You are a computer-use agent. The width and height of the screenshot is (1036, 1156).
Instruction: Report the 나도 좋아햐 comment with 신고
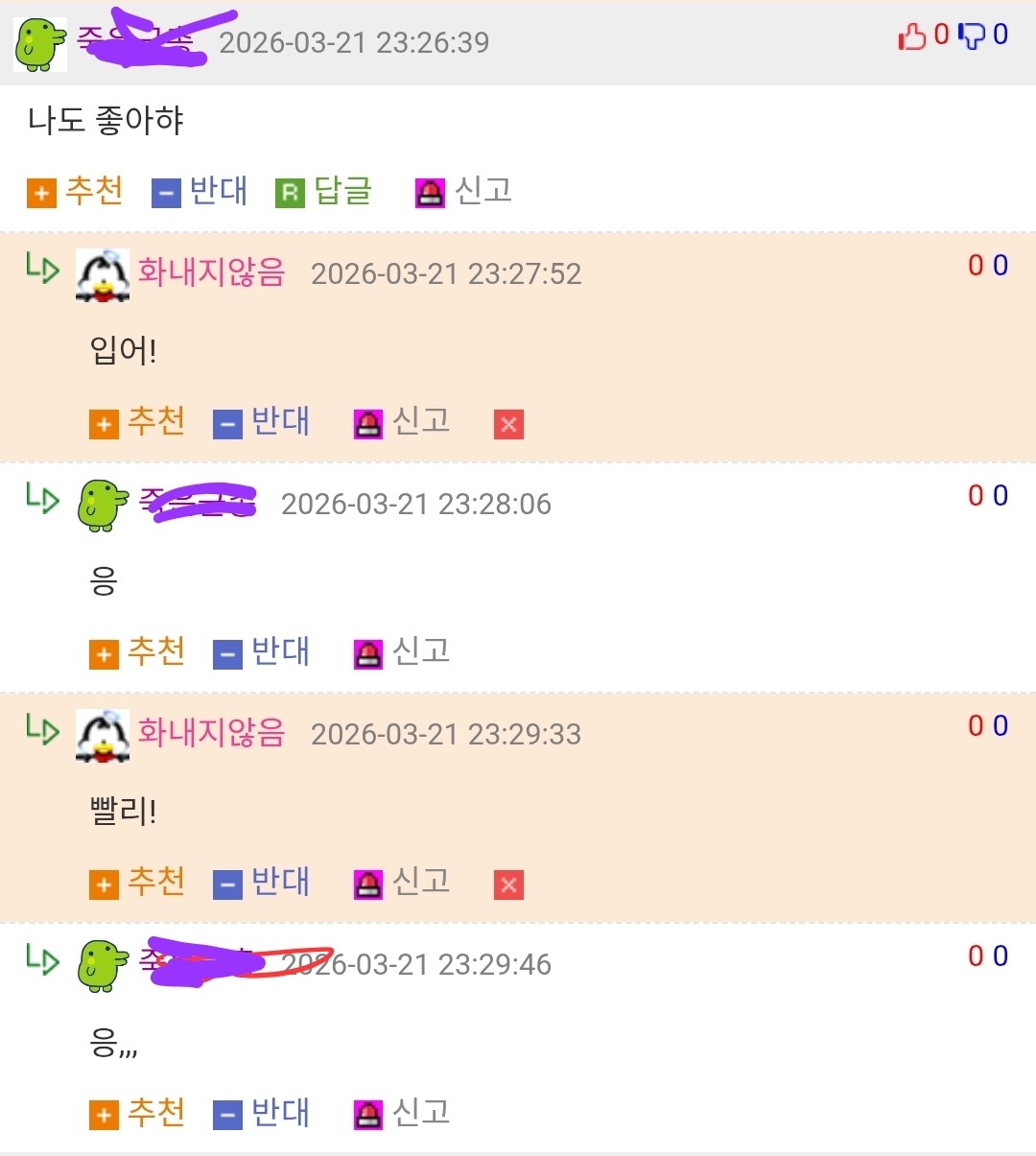(464, 192)
